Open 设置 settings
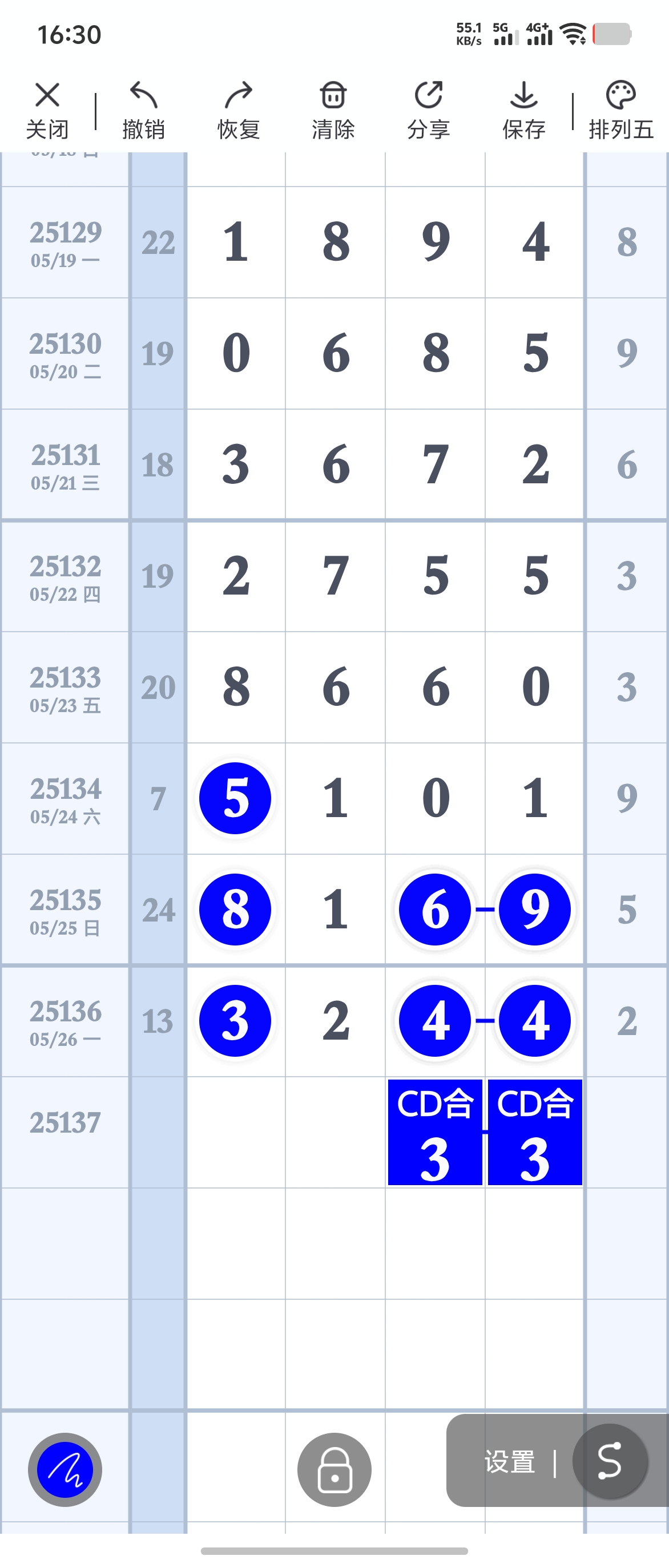The width and height of the screenshot is (669, 1568). tap(510, 1461)
